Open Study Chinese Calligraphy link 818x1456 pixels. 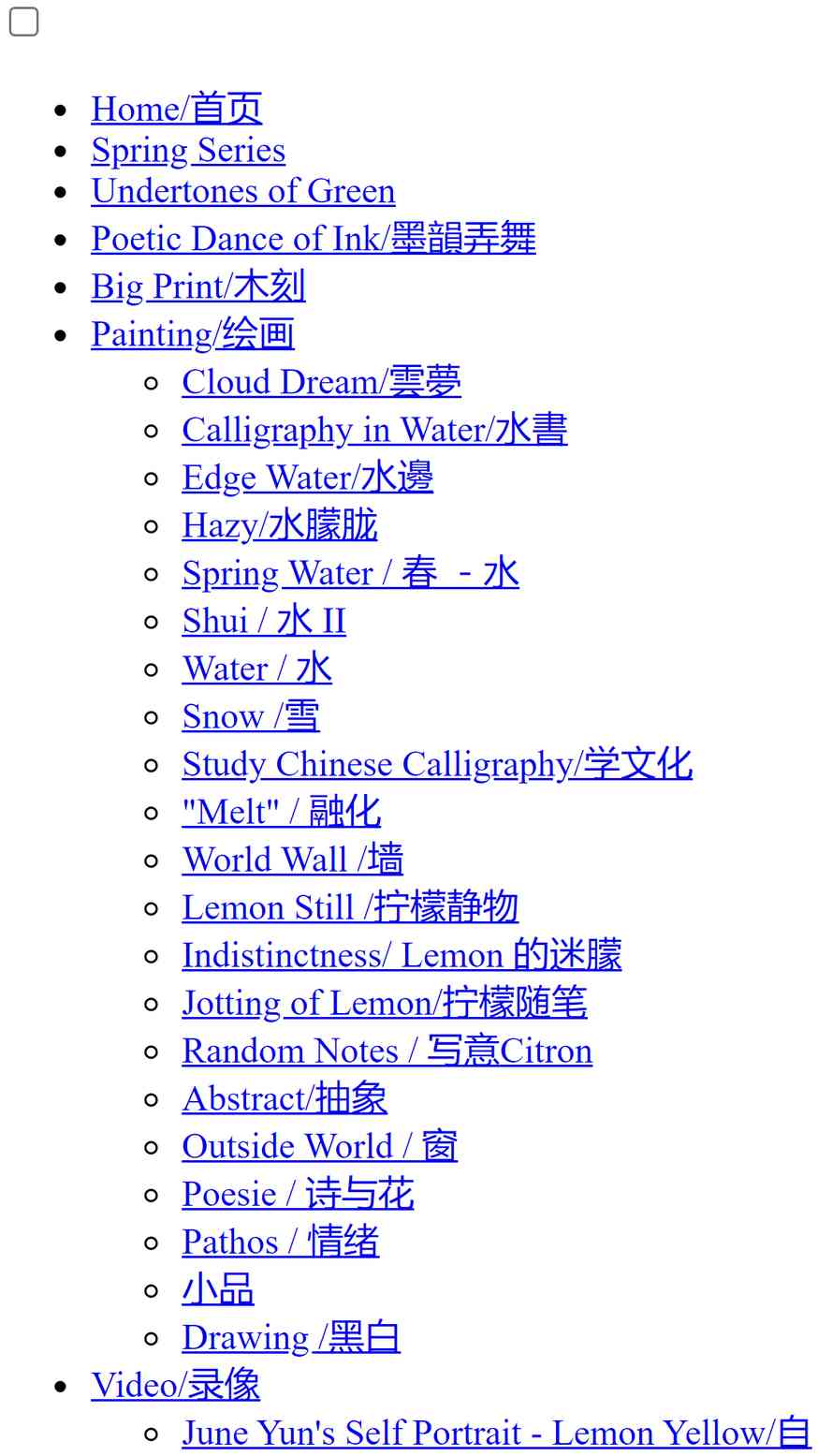437,763
